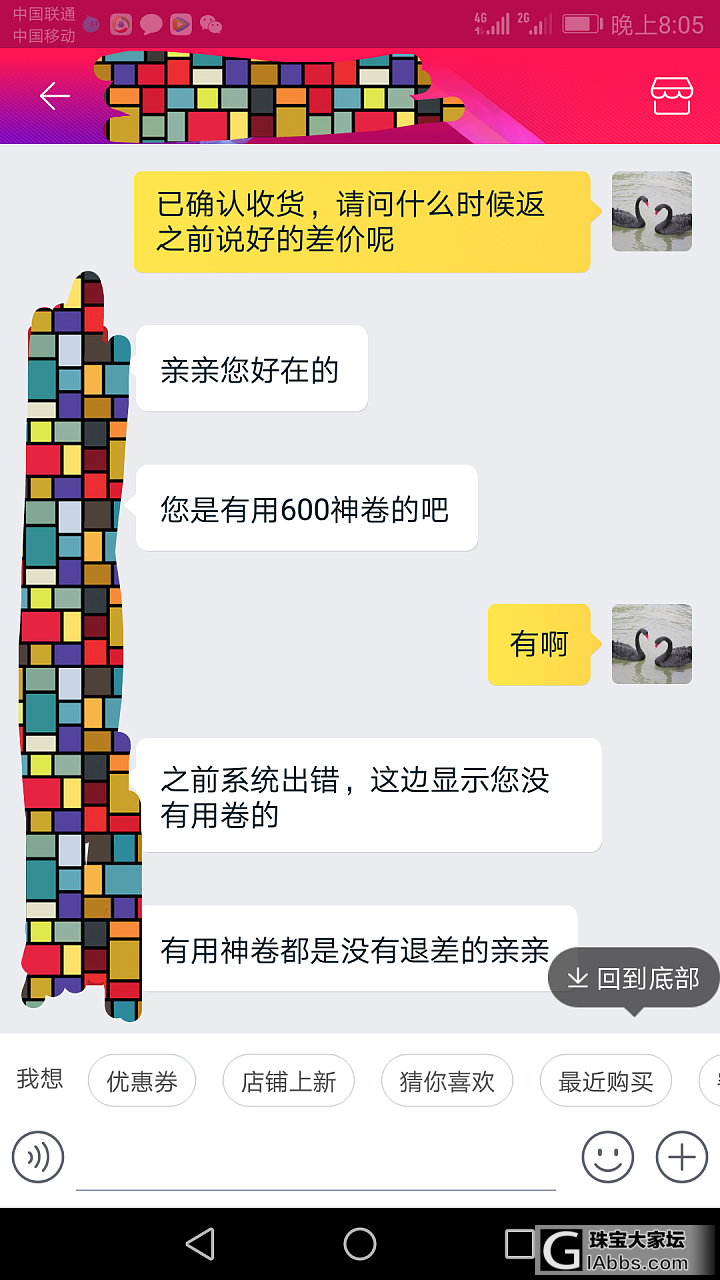Jump to bottom with 回到底部 button
Image resolution: width=720 pixels, height=1280 pixels.
click(x=634, y=978)
